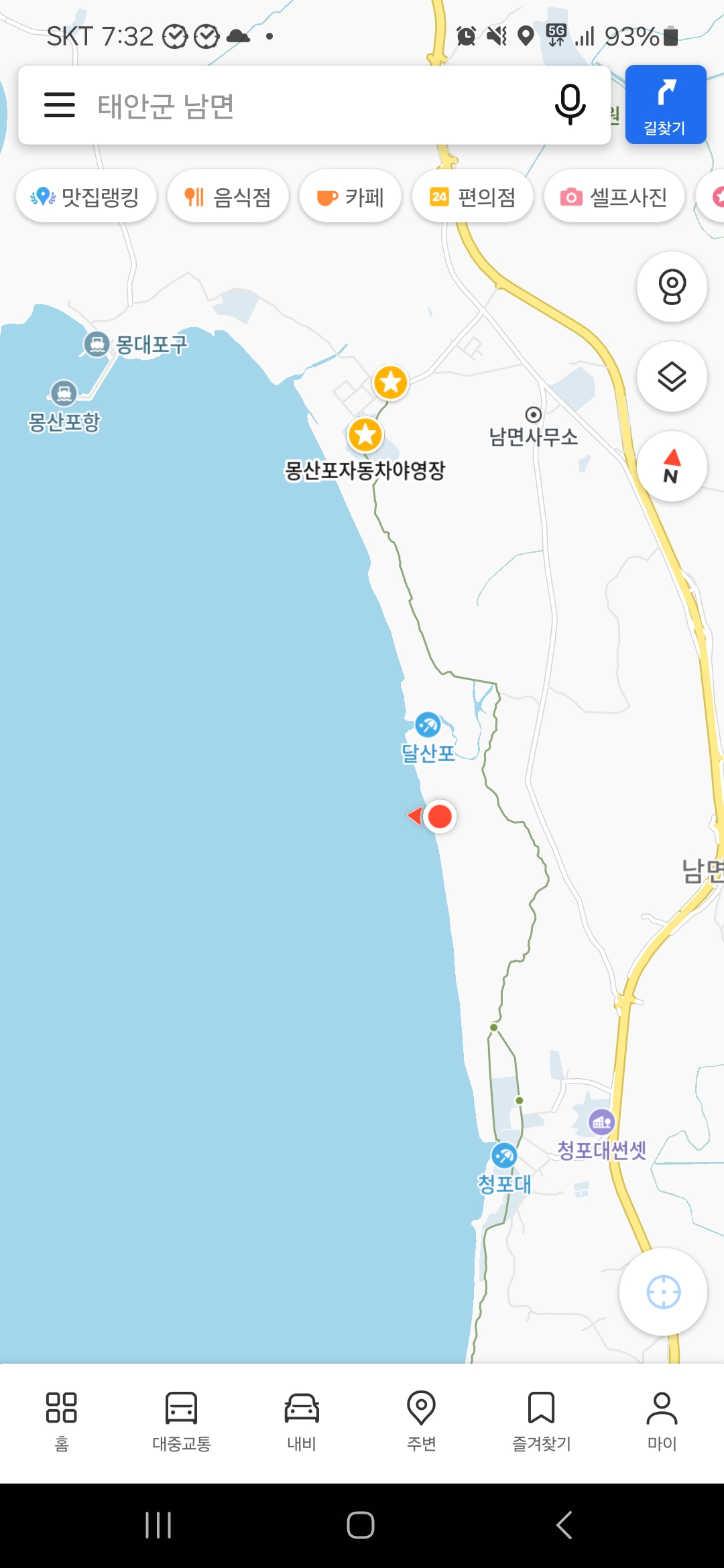Start voice search with the microphone

tap(570, 105)
